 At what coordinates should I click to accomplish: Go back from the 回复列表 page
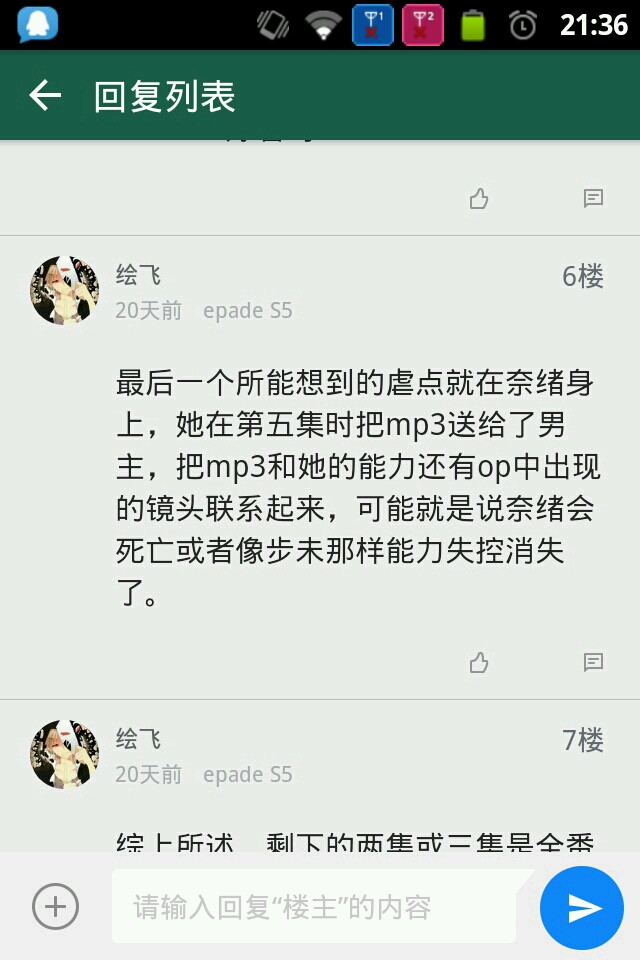point(45,96)
